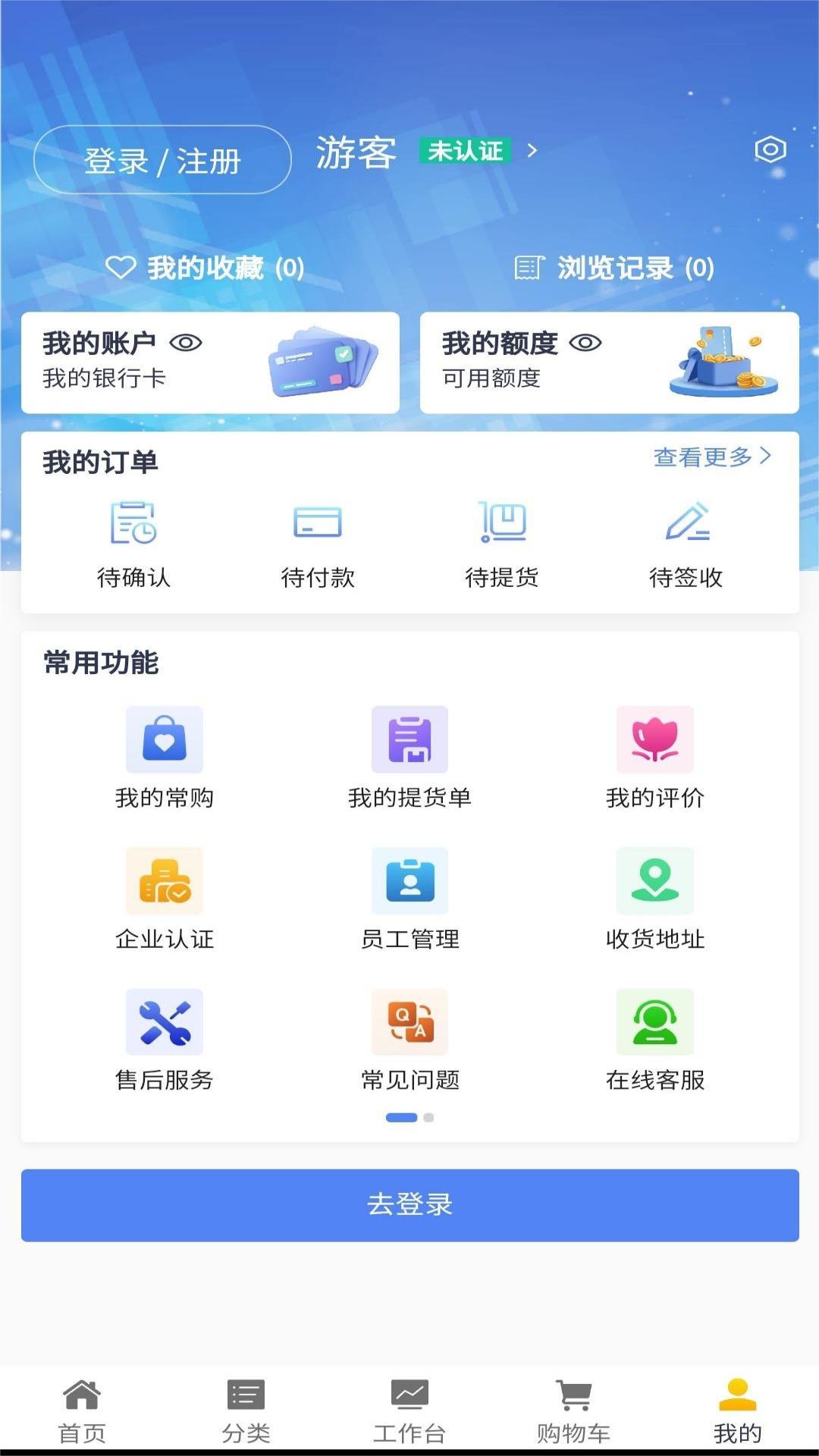Open 待确认 orders
Image resolution: width=819 pixels, height=1456 pixels.
tap(133, 544)
